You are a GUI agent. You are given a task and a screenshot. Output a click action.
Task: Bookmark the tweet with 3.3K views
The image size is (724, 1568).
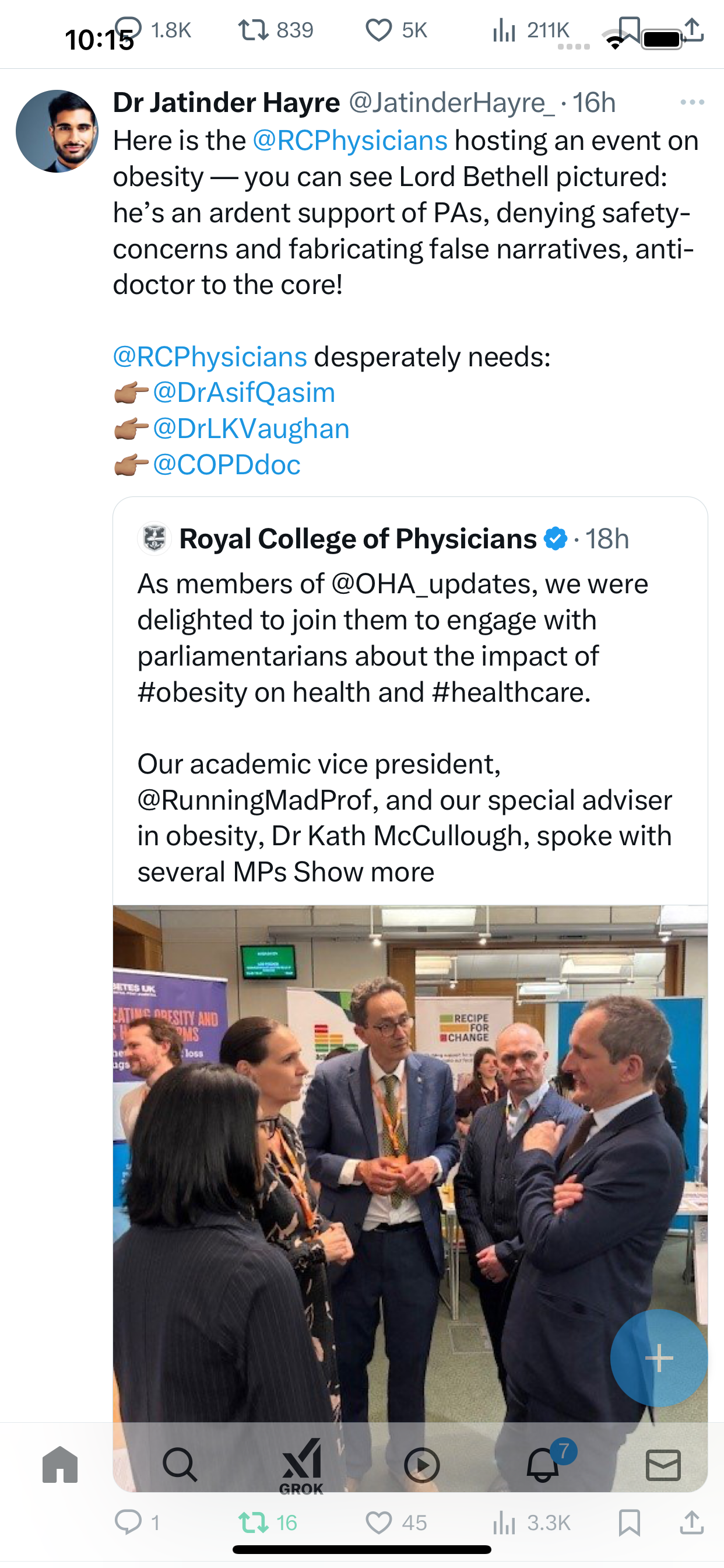point(629,1522)
